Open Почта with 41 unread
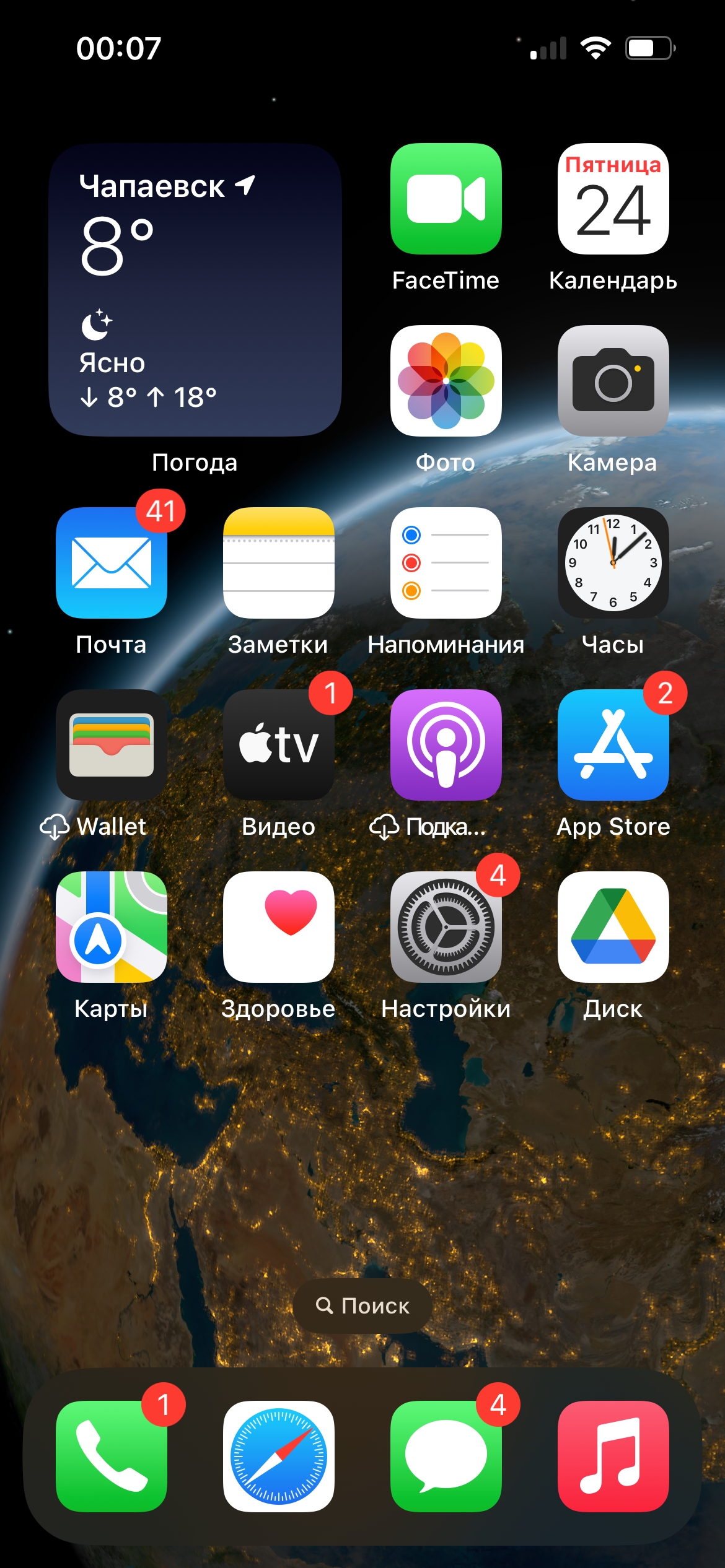This screenshot has width=725, height=1568. pos(112,563)
